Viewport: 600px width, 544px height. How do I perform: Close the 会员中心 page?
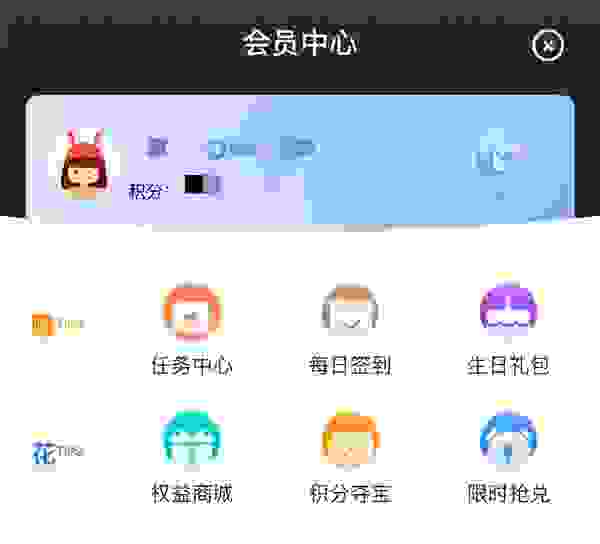click(x=547, y=45)
